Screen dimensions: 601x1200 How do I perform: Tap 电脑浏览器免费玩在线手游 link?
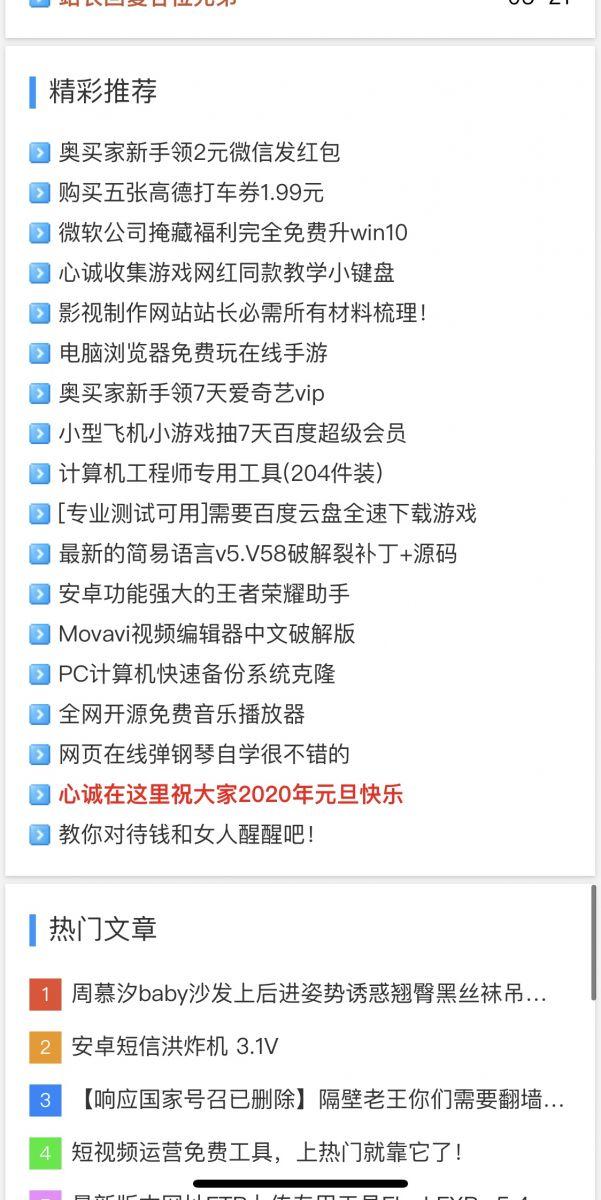[193, 353]
